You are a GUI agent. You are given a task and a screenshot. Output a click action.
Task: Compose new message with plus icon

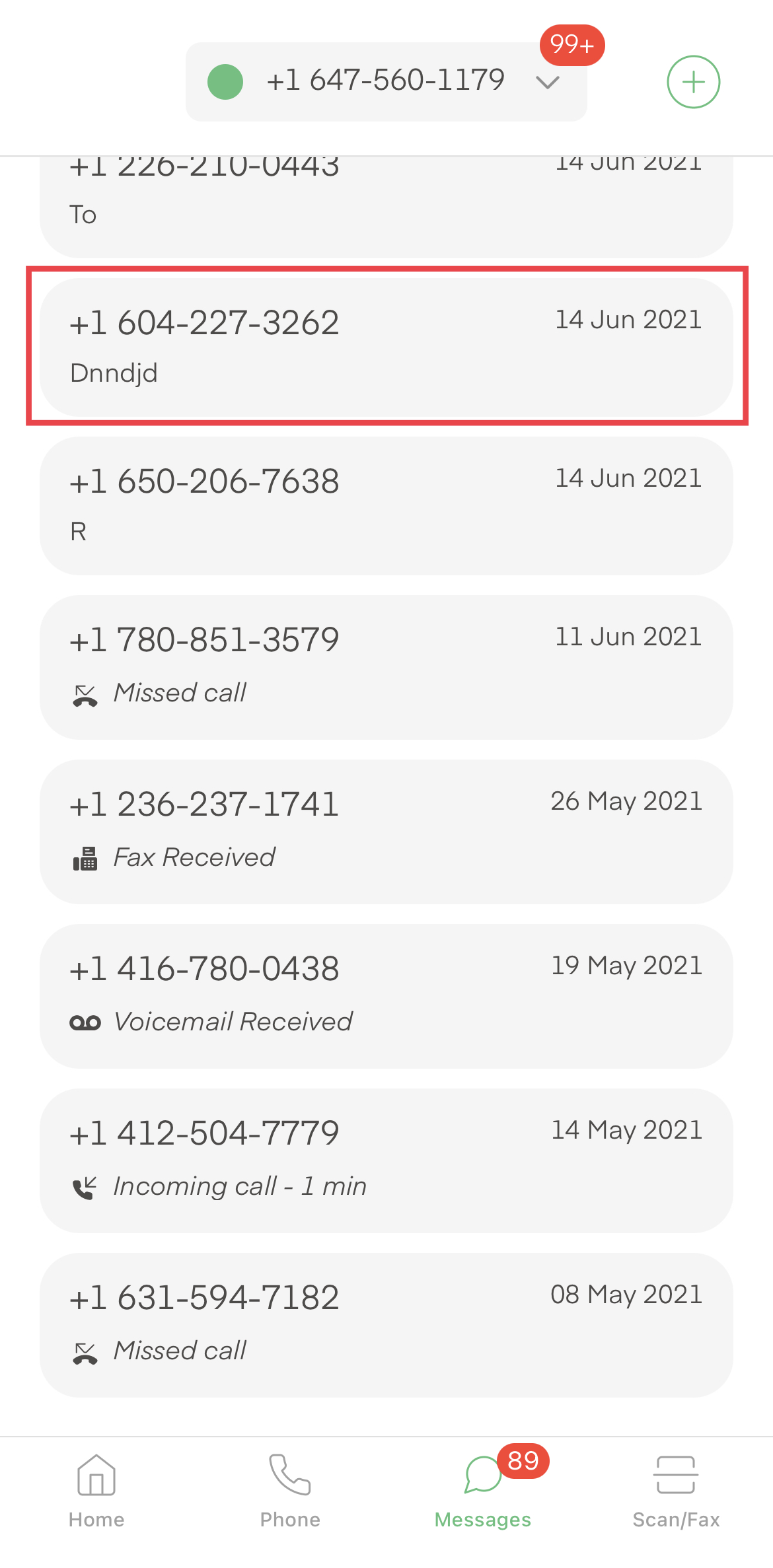coord(693,82)
